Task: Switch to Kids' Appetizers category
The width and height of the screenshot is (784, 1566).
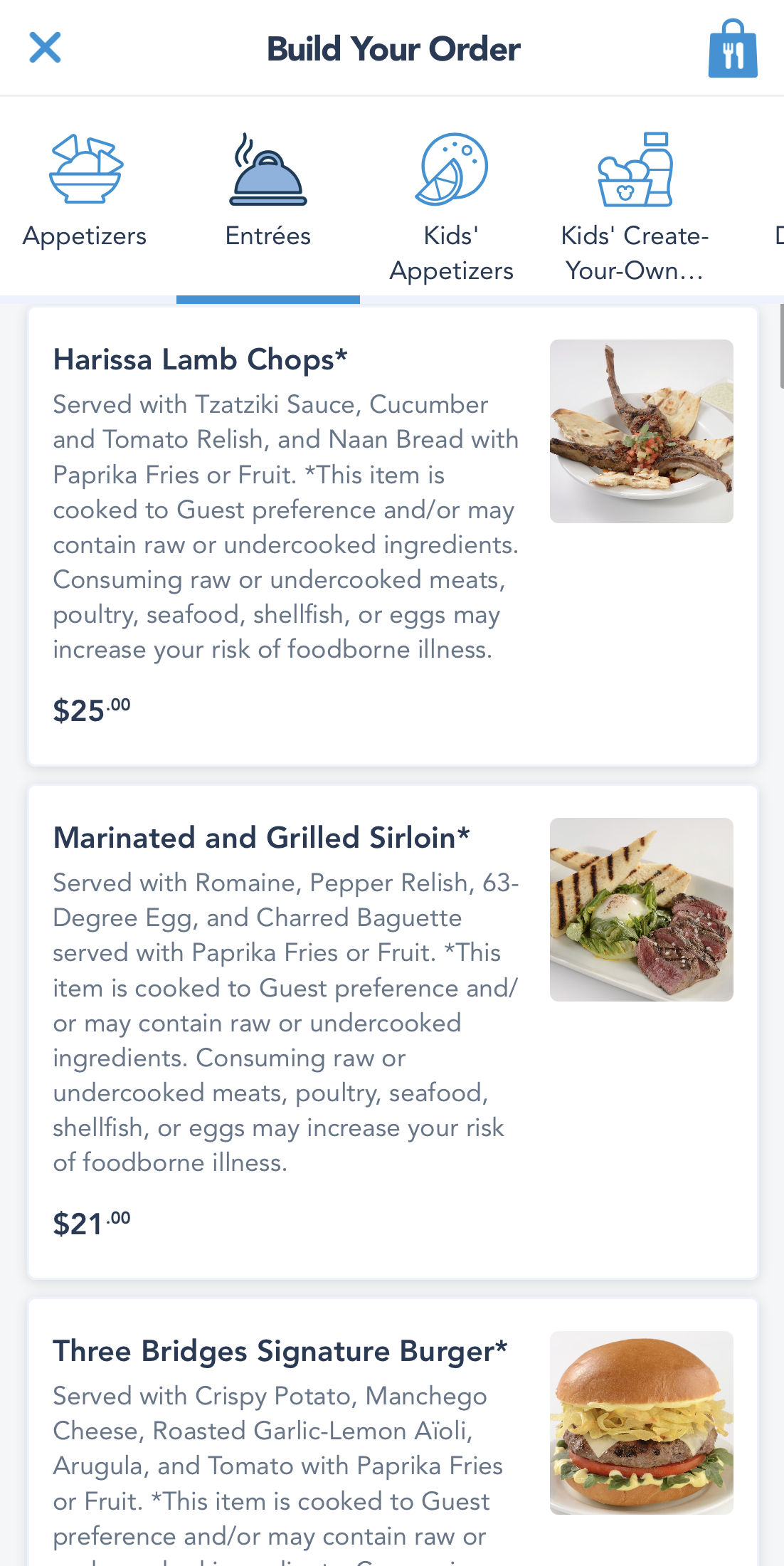Action: coord(451,206)
